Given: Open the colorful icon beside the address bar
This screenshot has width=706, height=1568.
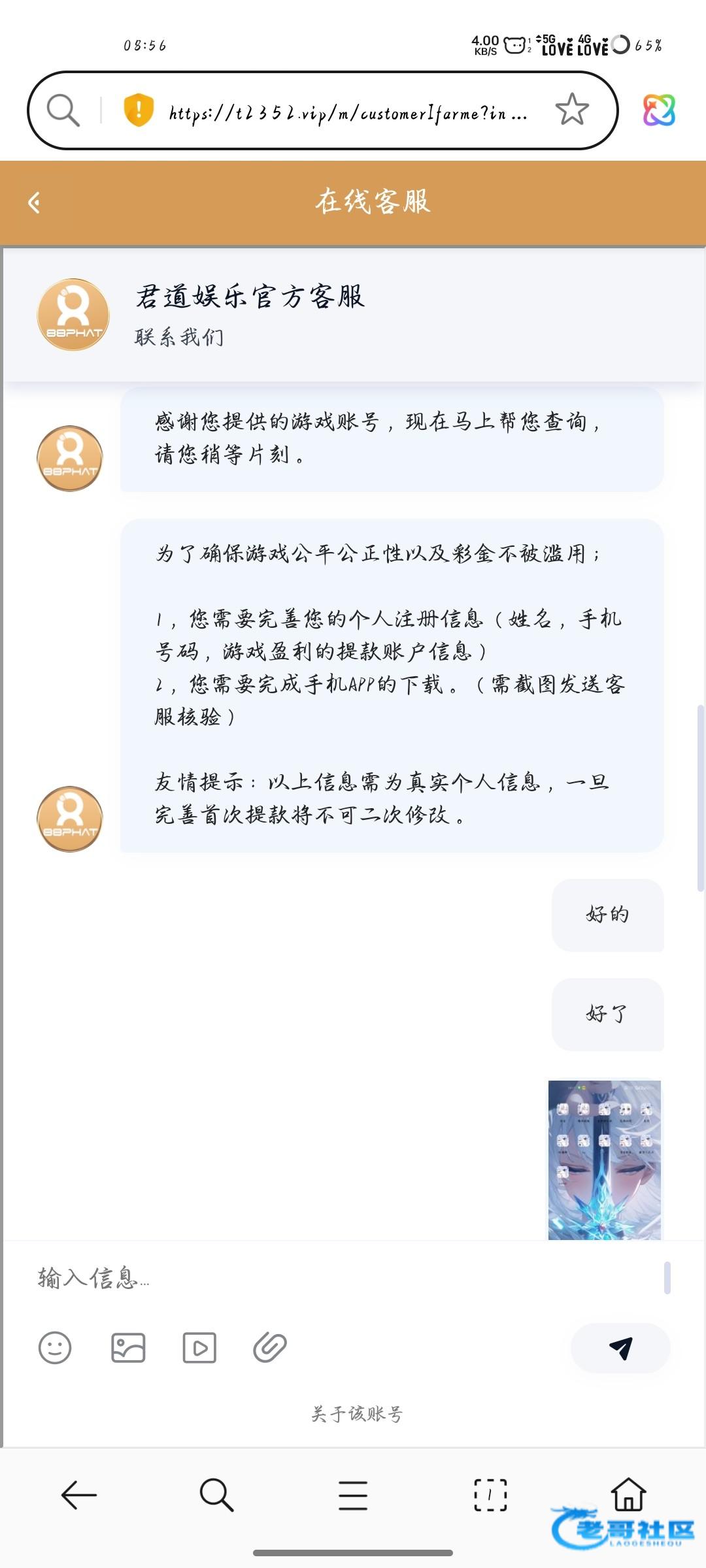Looking at the screenshot, I should click(x=658, y=110).
